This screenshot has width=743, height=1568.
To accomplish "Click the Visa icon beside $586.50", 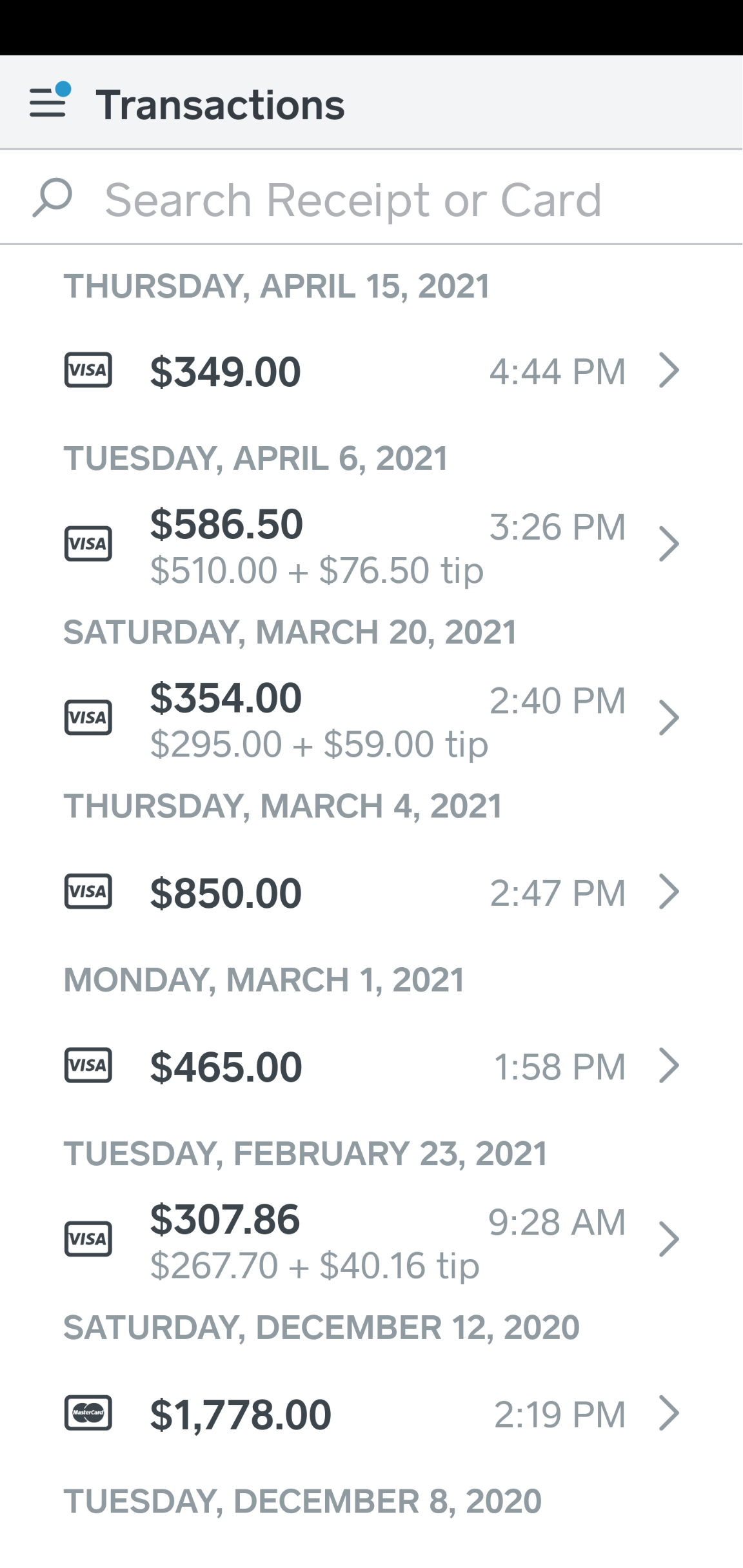I will click(x=89, y=542).
